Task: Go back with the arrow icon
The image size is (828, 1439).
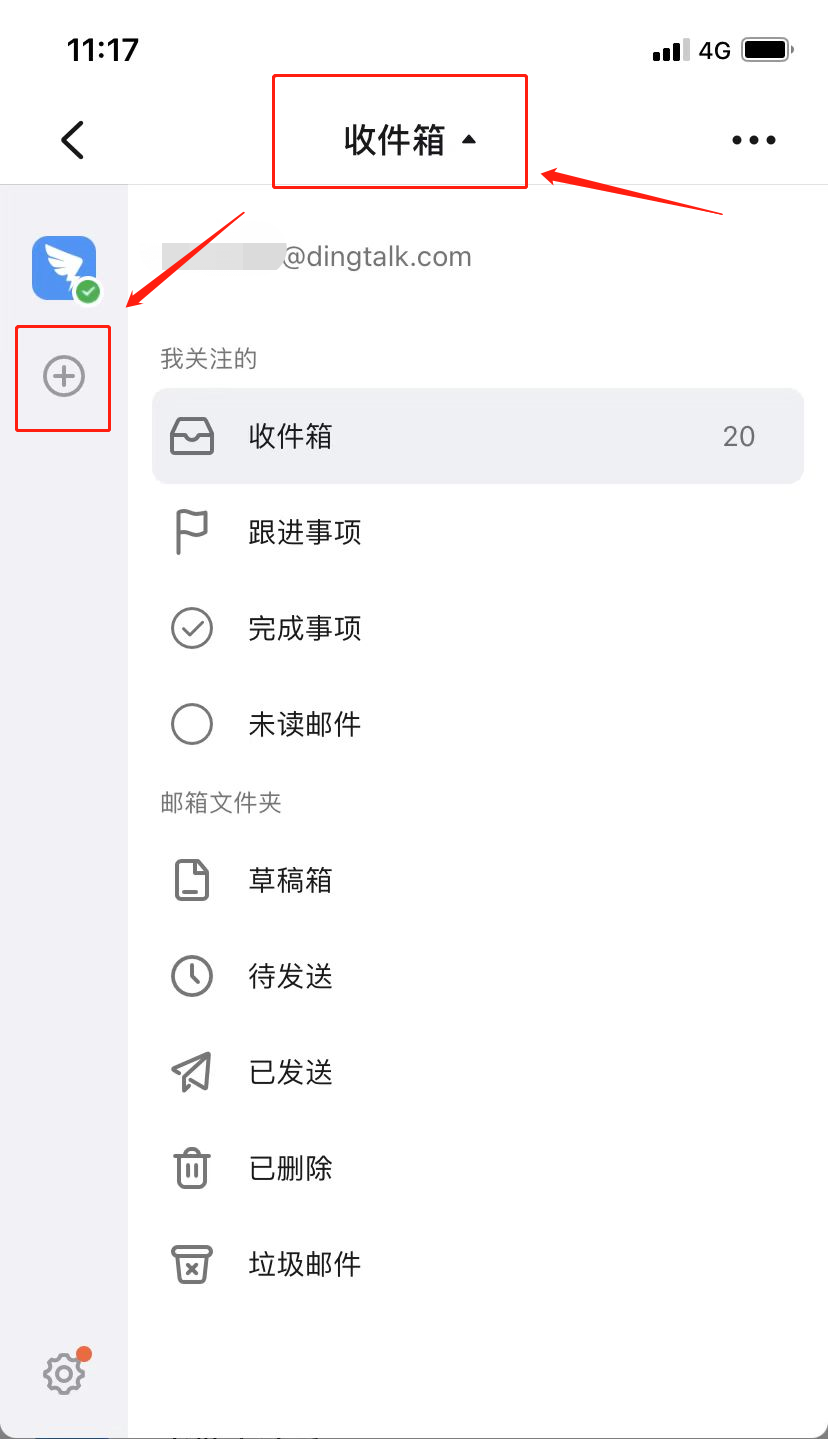Action: pyautogui.click(x=72, y=140)
